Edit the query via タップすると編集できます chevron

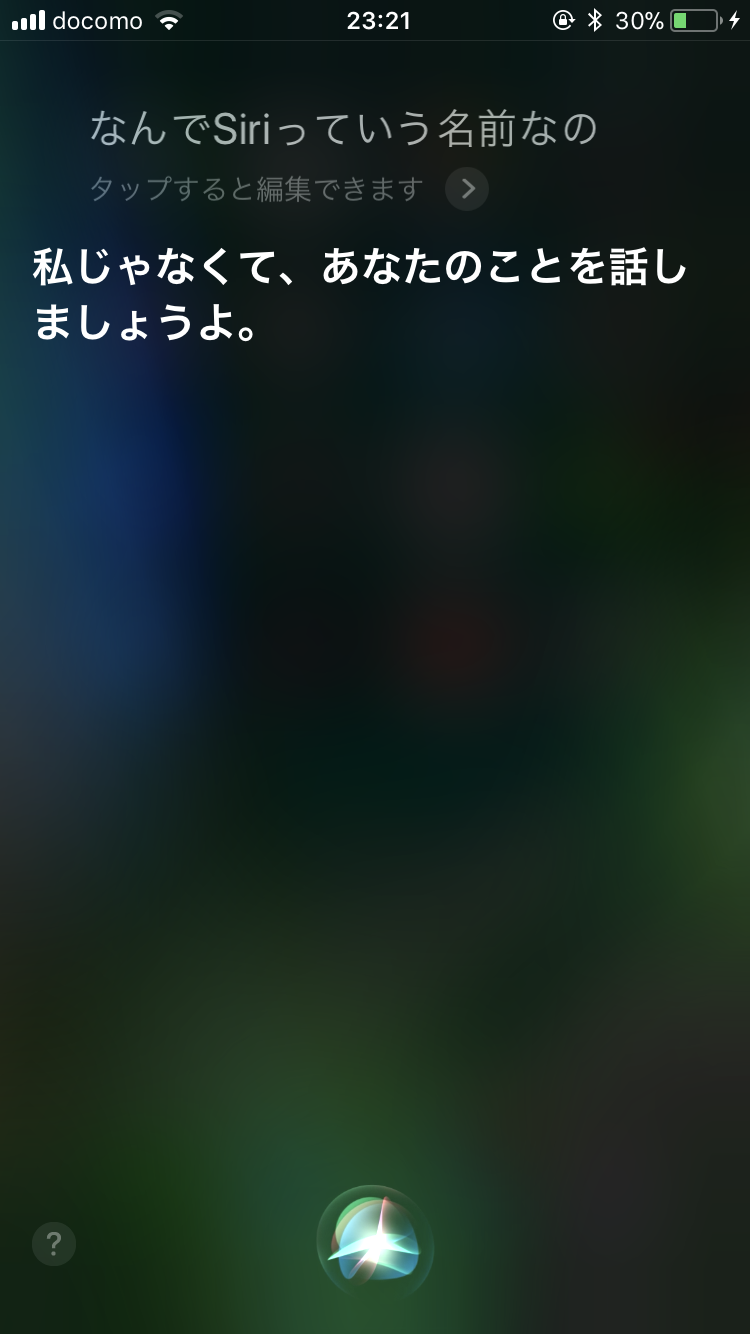[x=467, y=189]
